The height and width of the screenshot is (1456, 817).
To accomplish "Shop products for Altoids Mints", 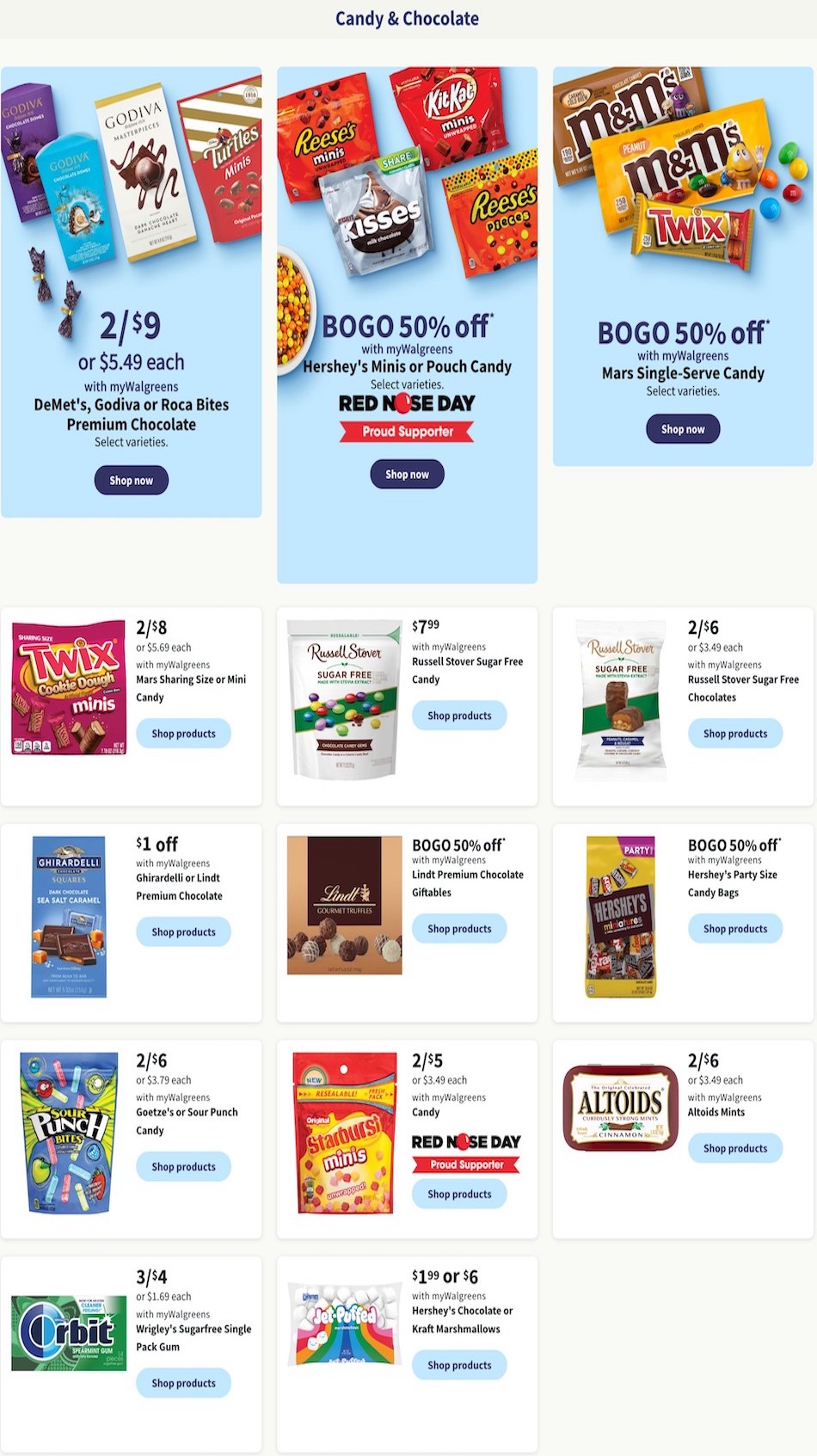I will (735, 1148).
